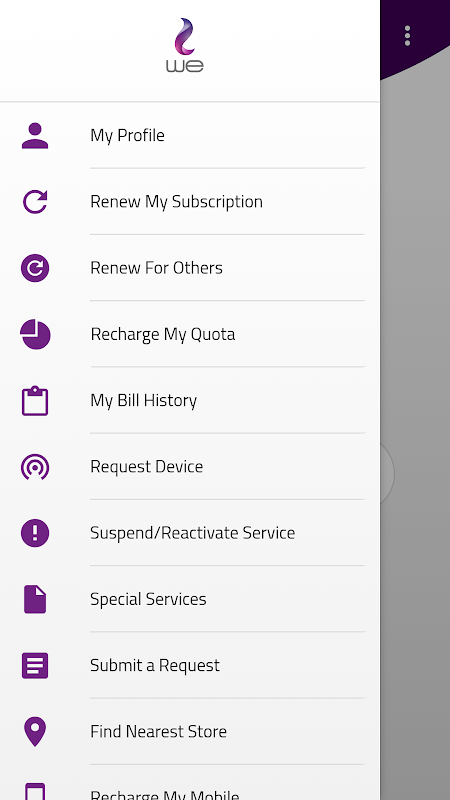450x800 pixels.
Task: Select Renew My Subscription
Action: point(190,202)
